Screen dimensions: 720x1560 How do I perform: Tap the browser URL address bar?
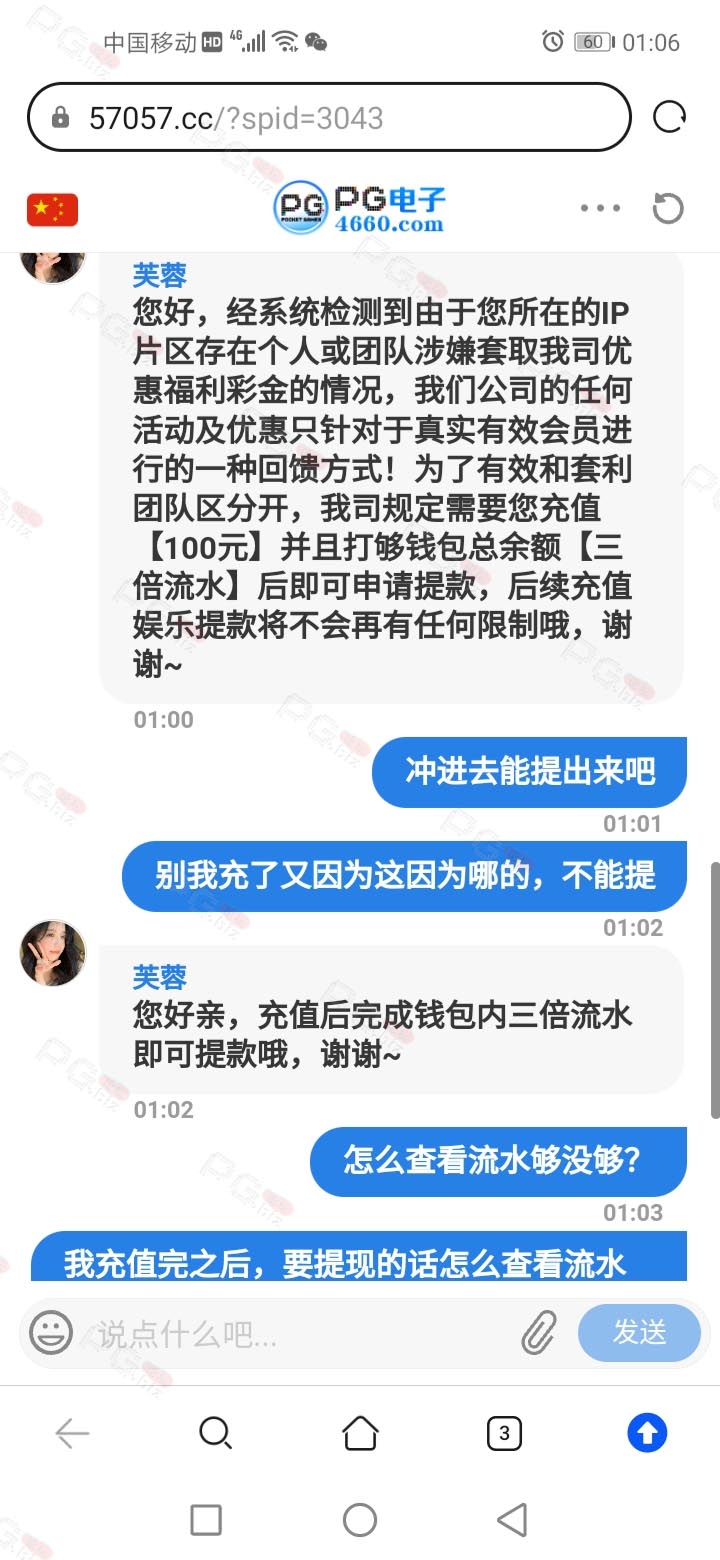tap(330, 118)
